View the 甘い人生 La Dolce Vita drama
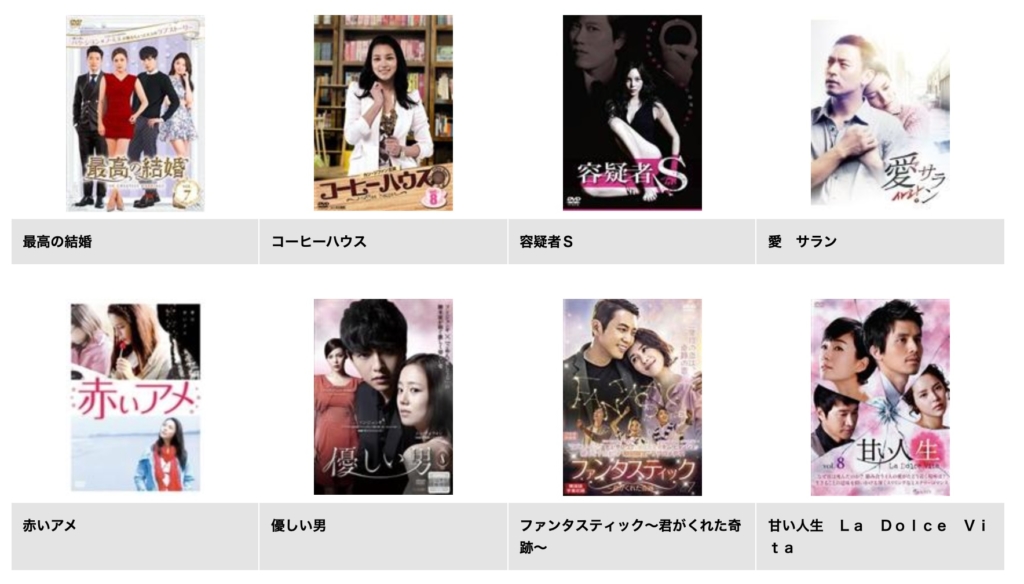The height and width of the screenshot is (584, 1024). pyautogui.click(x=880, y=397)
